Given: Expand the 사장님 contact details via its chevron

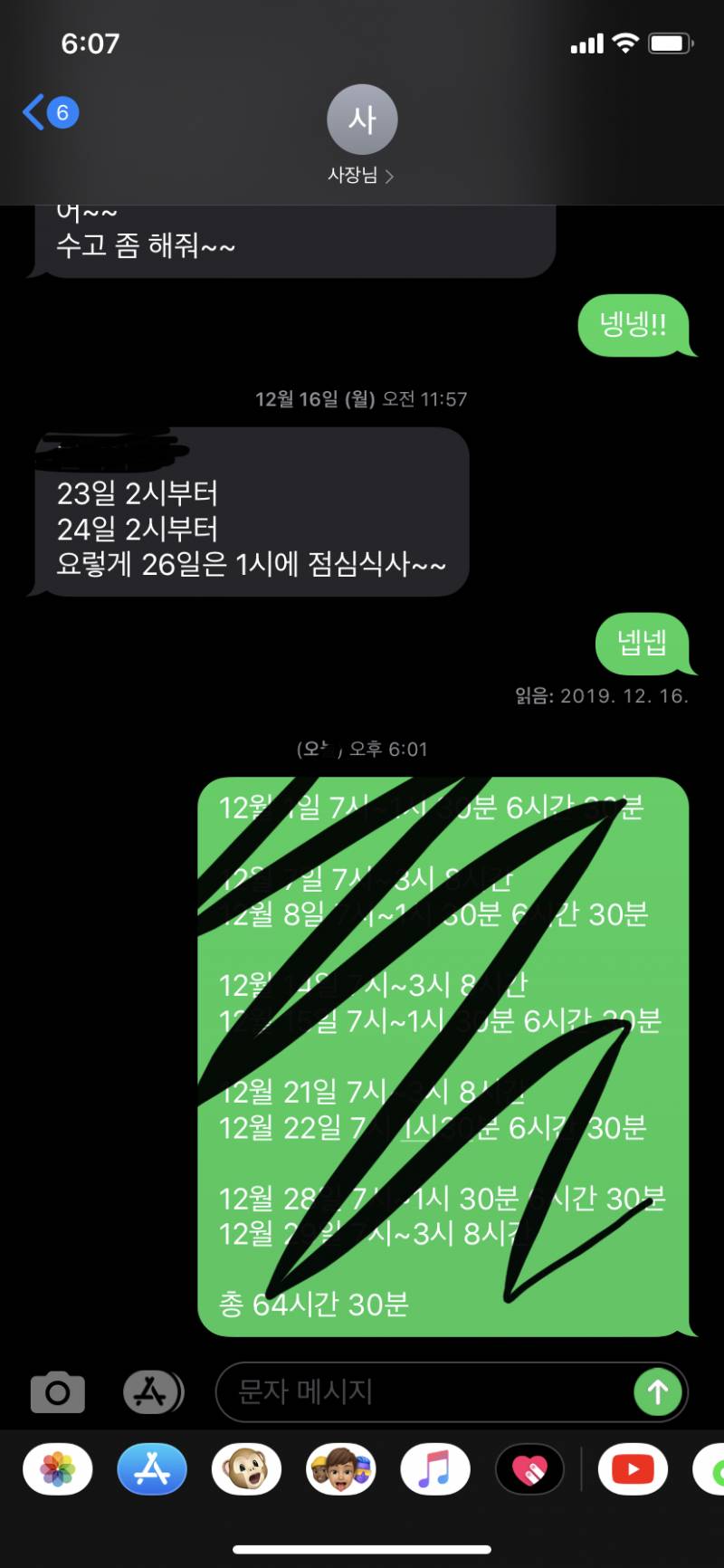Looking at the screenshot, I should click(x=390, y=177).
